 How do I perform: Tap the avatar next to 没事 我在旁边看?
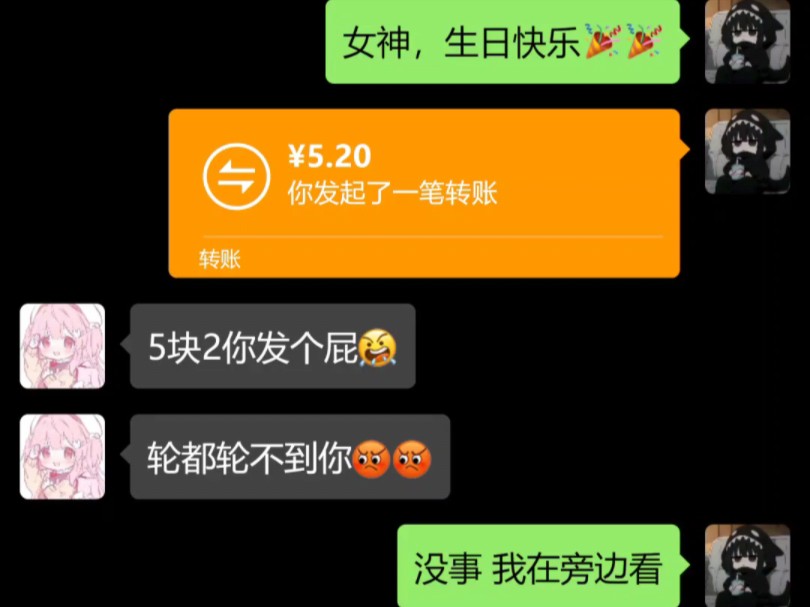[x=747, y=565]
